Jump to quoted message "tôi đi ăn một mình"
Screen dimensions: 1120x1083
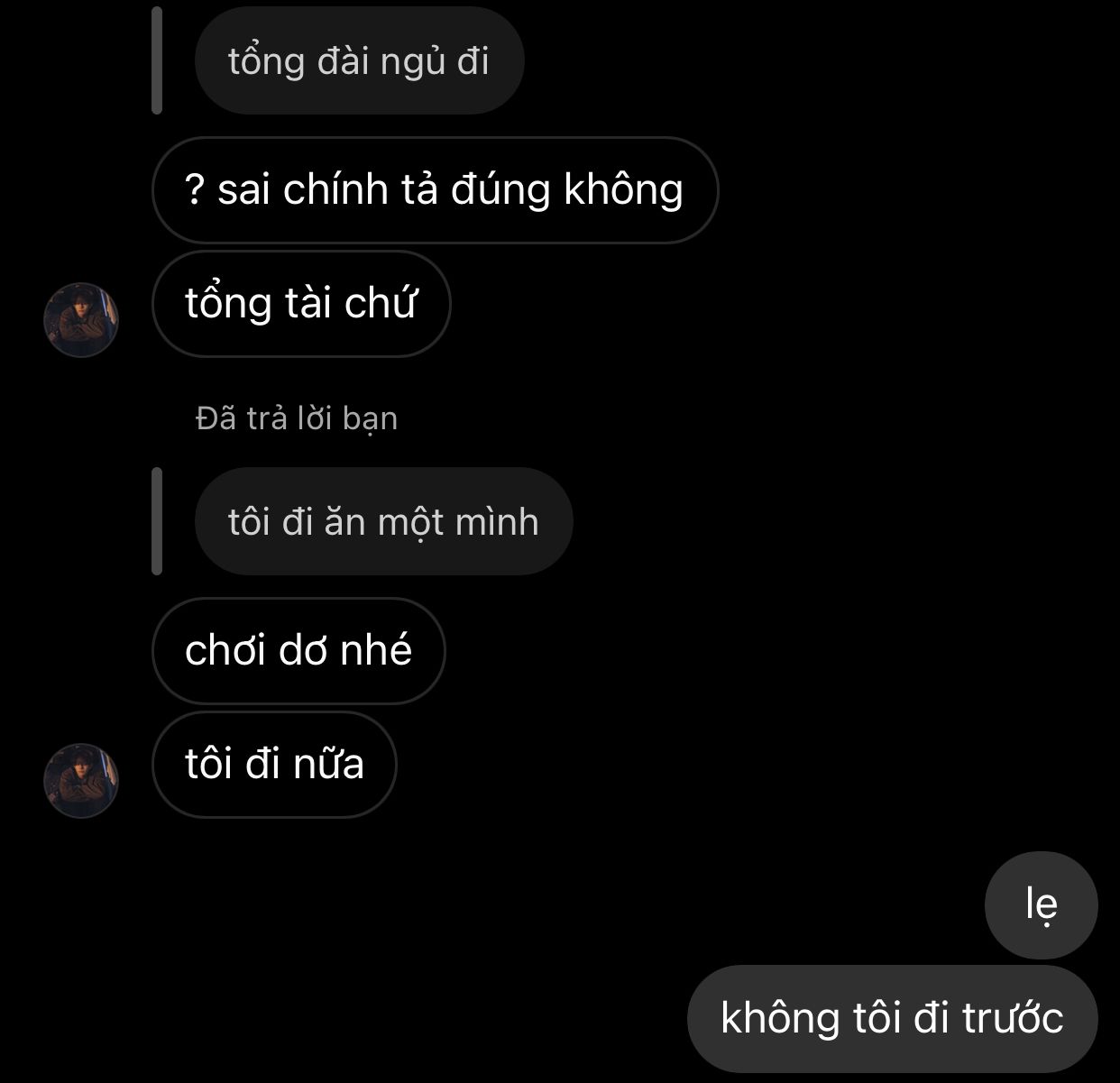(x=383, y=521)
